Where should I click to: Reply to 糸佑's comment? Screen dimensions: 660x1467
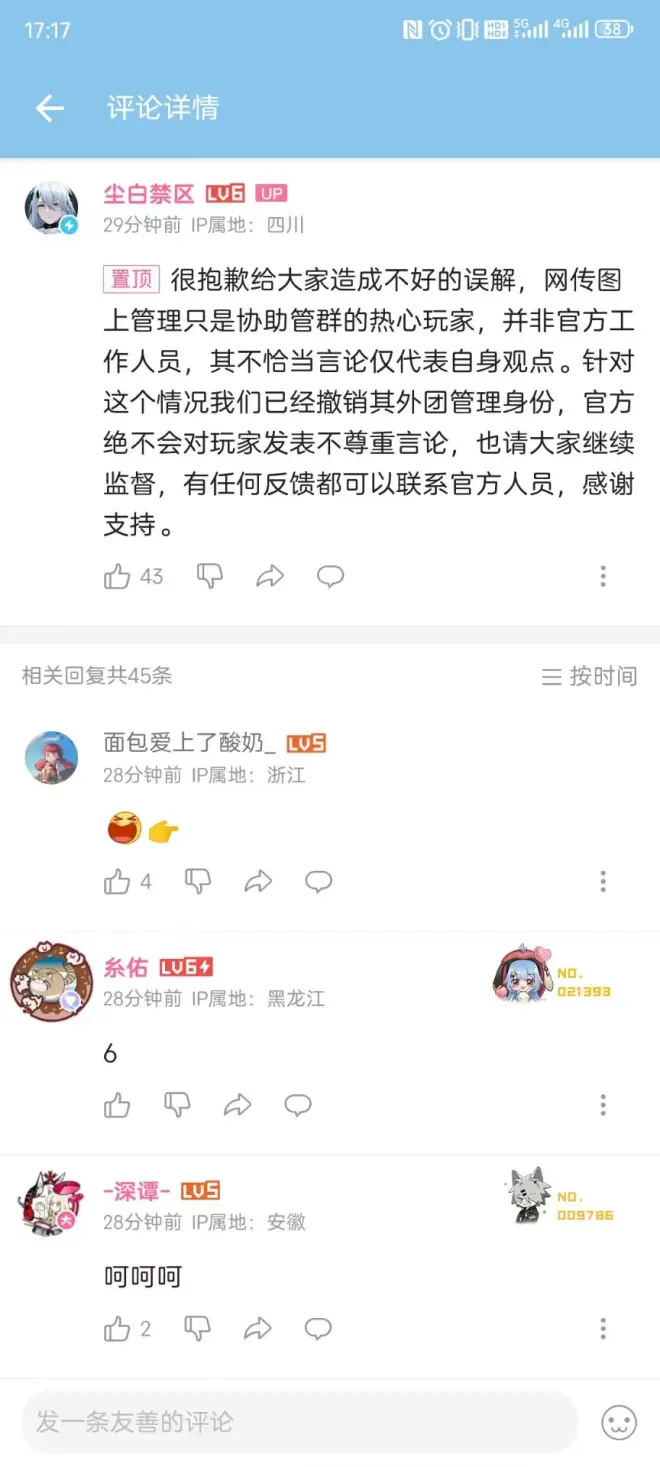pyautogui.click(x=298, y=1105)
